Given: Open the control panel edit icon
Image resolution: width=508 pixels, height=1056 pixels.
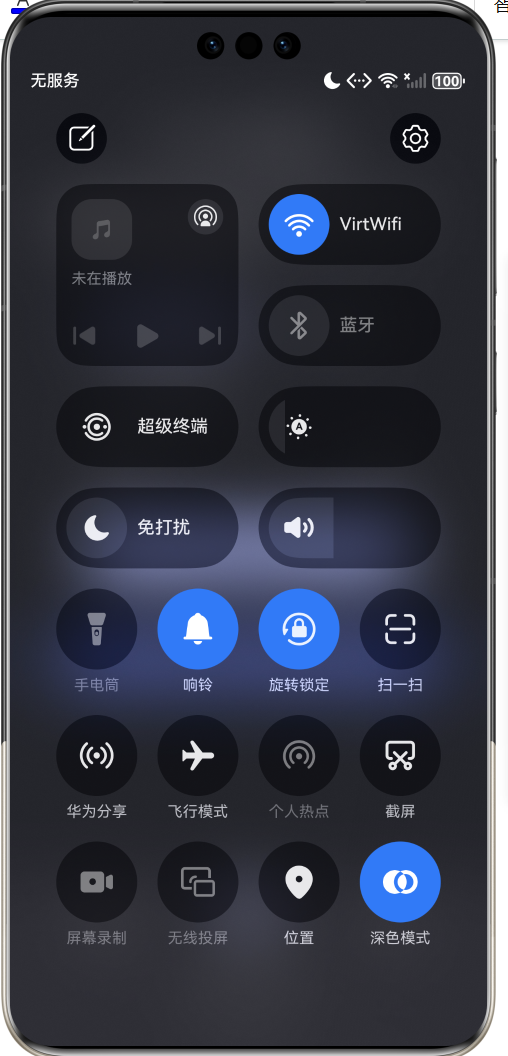Looking at the screenshot, I should (82, 138).
